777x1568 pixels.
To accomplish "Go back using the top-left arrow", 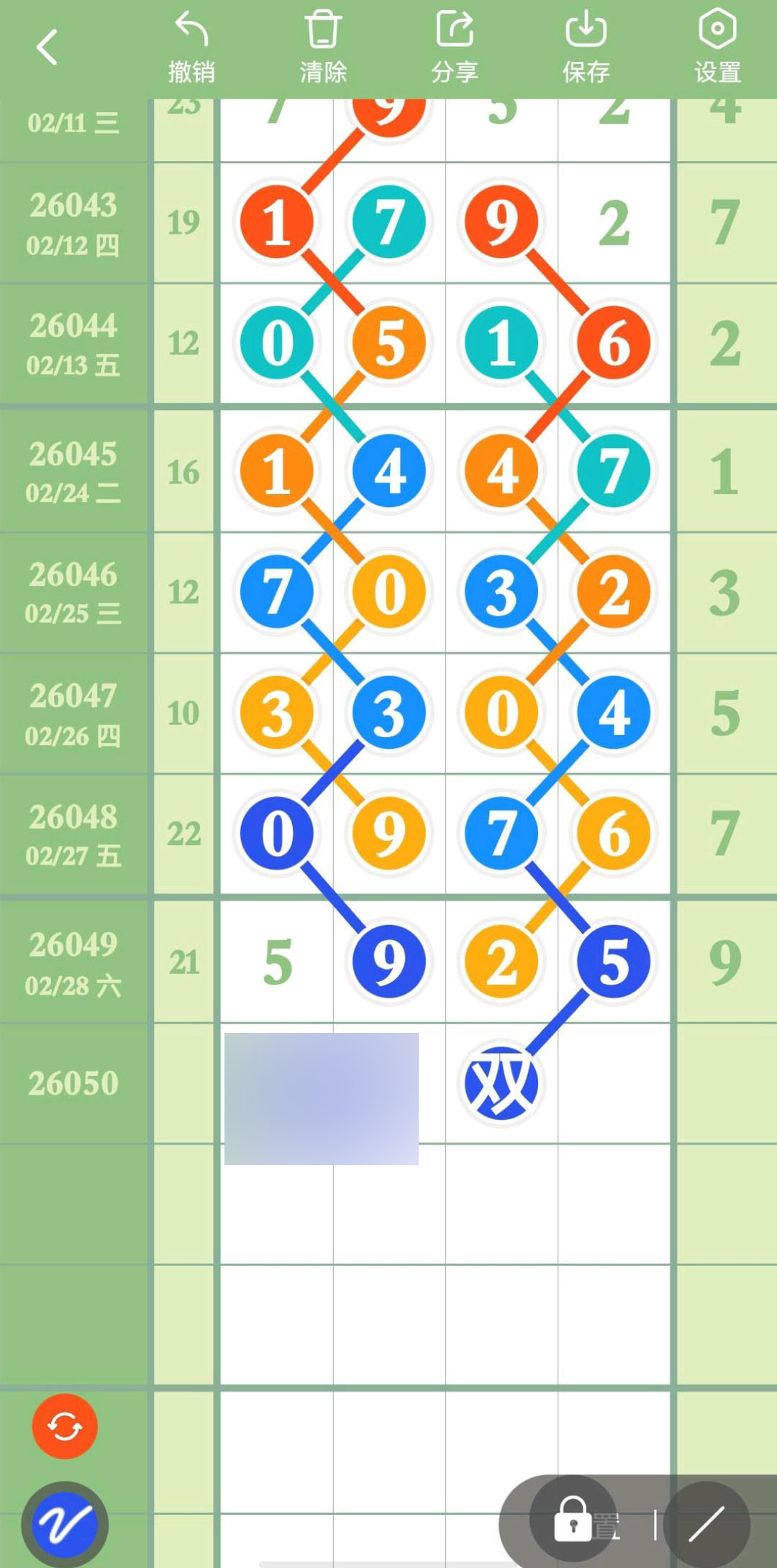I will (x=47, y=47).
